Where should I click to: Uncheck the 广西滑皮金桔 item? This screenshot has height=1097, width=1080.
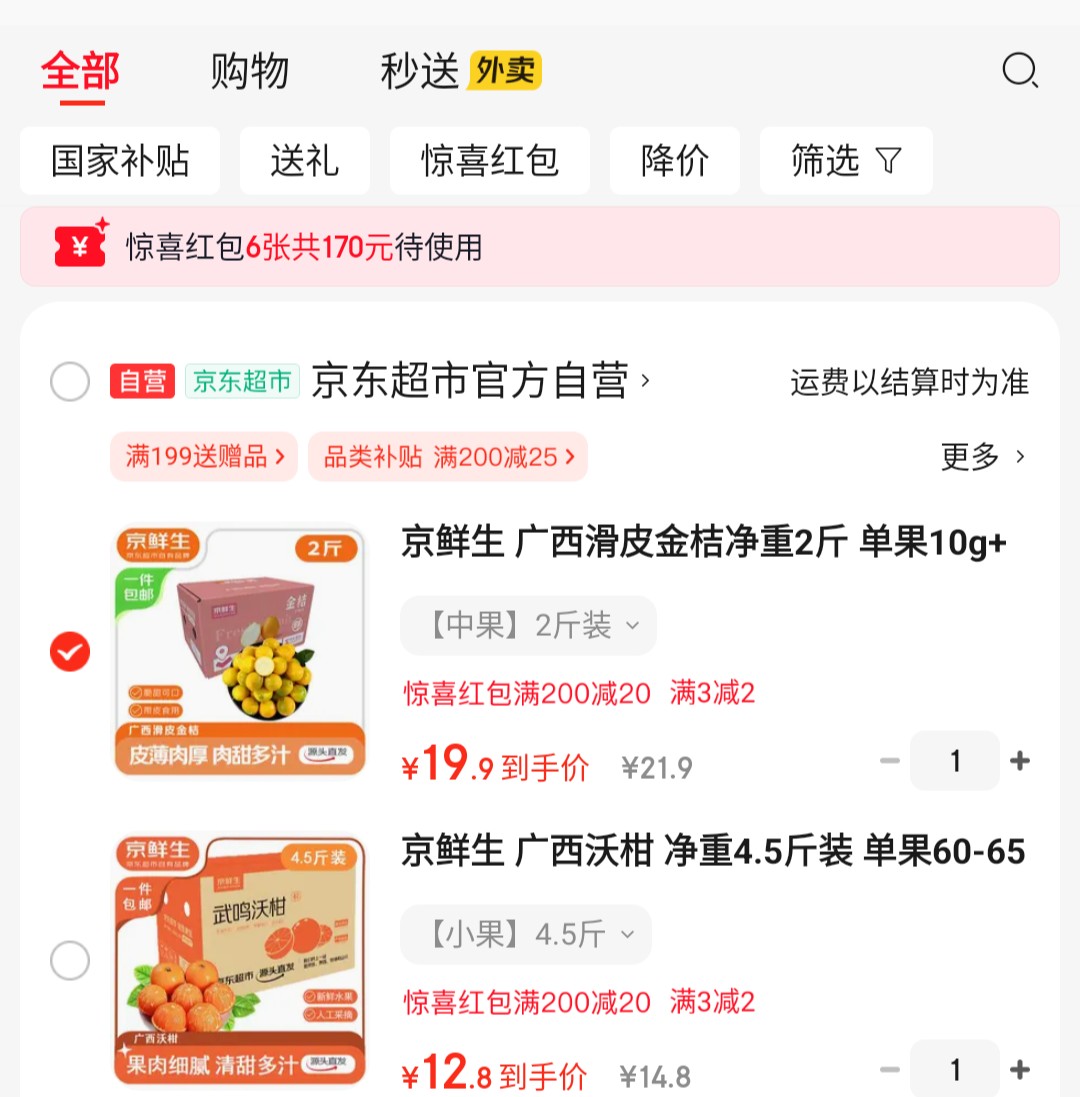[x=70, y=653]
